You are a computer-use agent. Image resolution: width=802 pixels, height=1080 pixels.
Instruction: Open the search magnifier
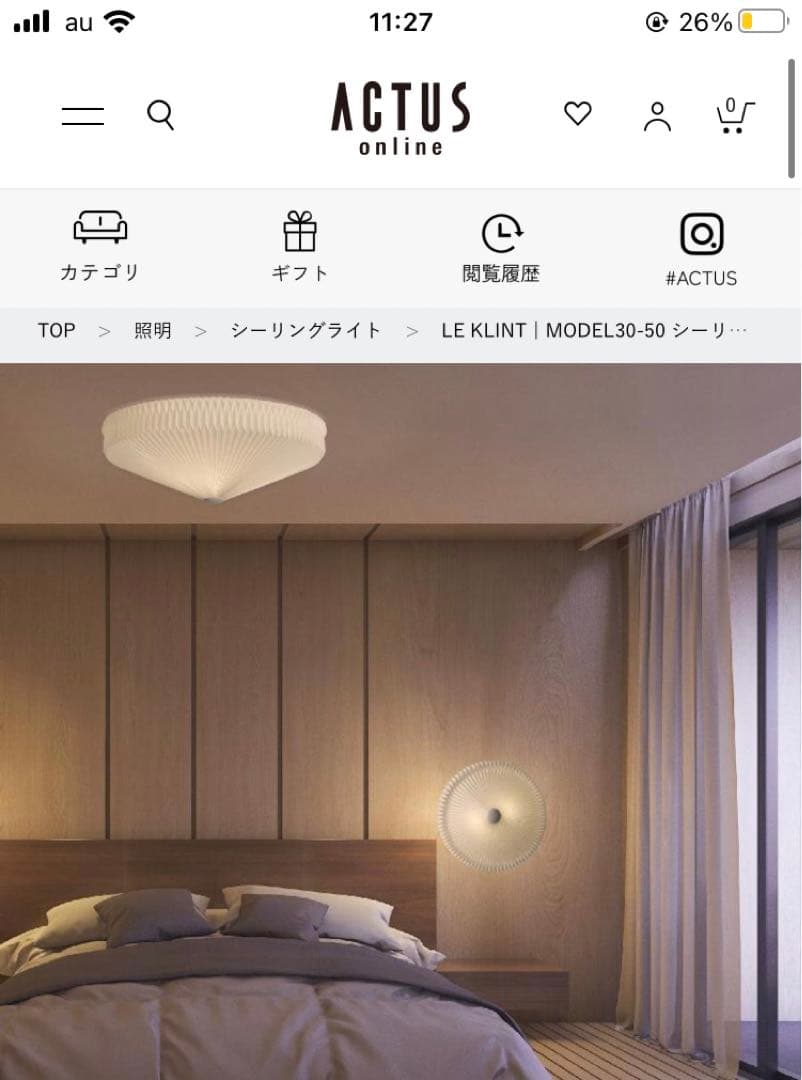[160, 116]
